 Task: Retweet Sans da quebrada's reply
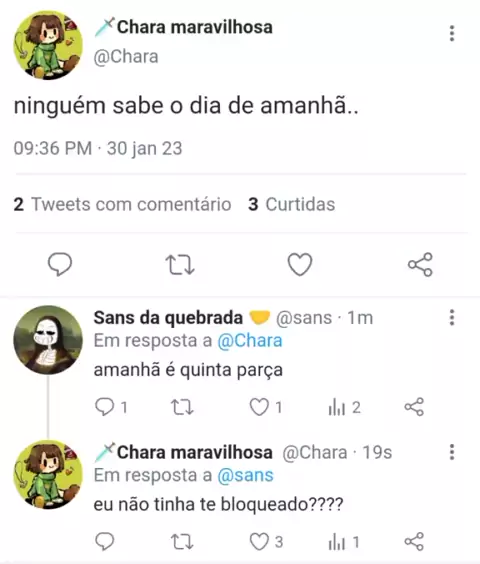[x=182, y=407]
